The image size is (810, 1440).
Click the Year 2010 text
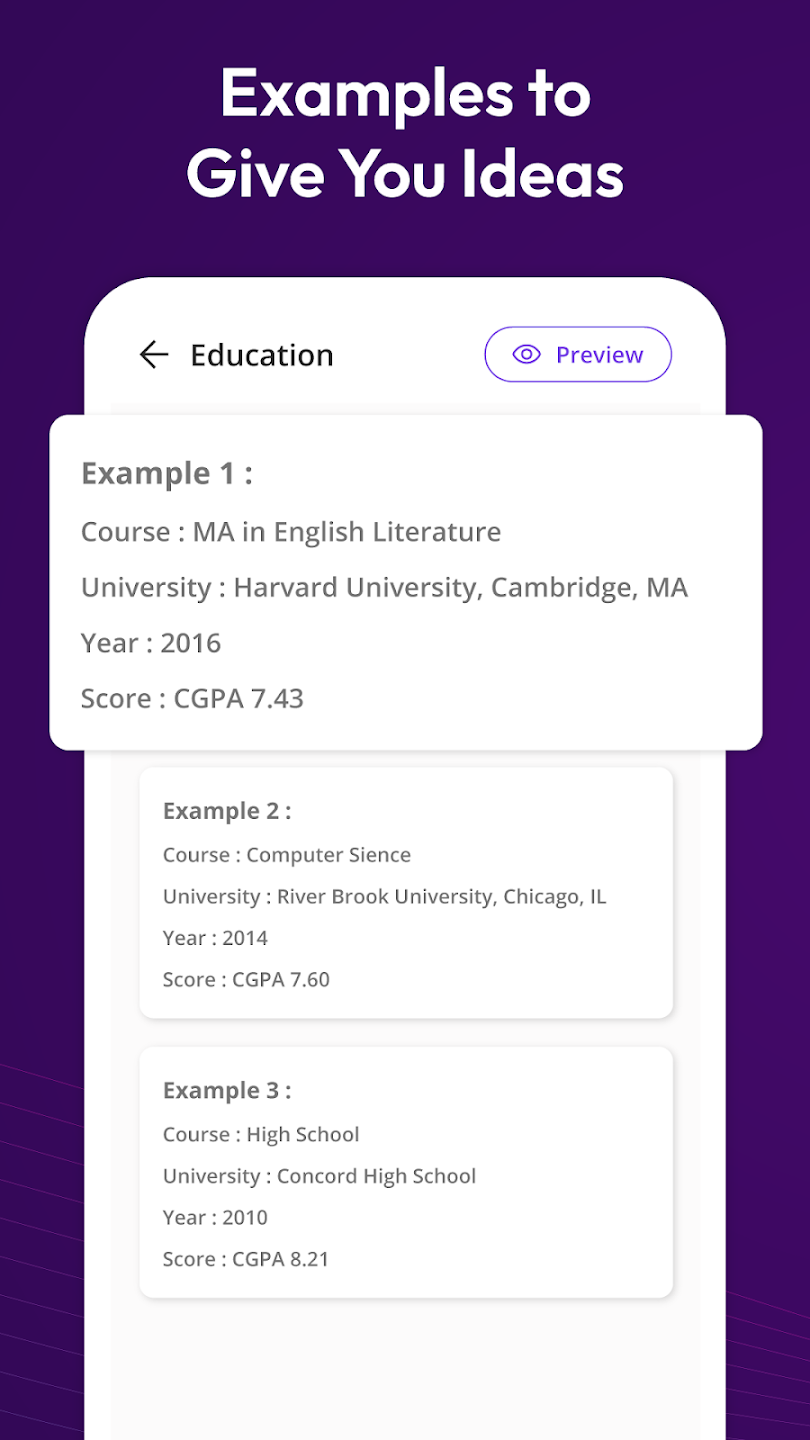(x=215, y=1217)
